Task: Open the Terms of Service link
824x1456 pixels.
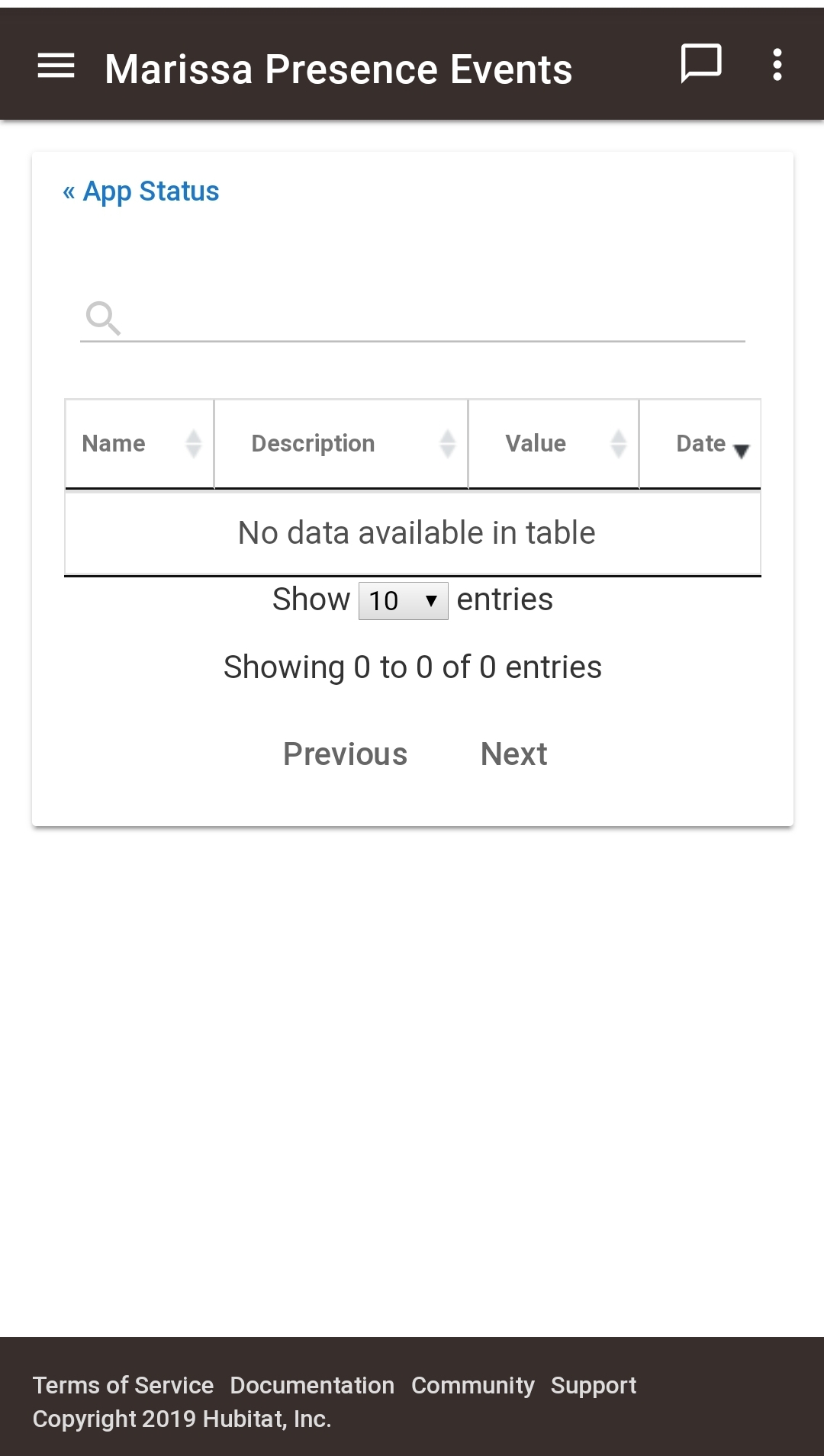Action: point(123,1385)
